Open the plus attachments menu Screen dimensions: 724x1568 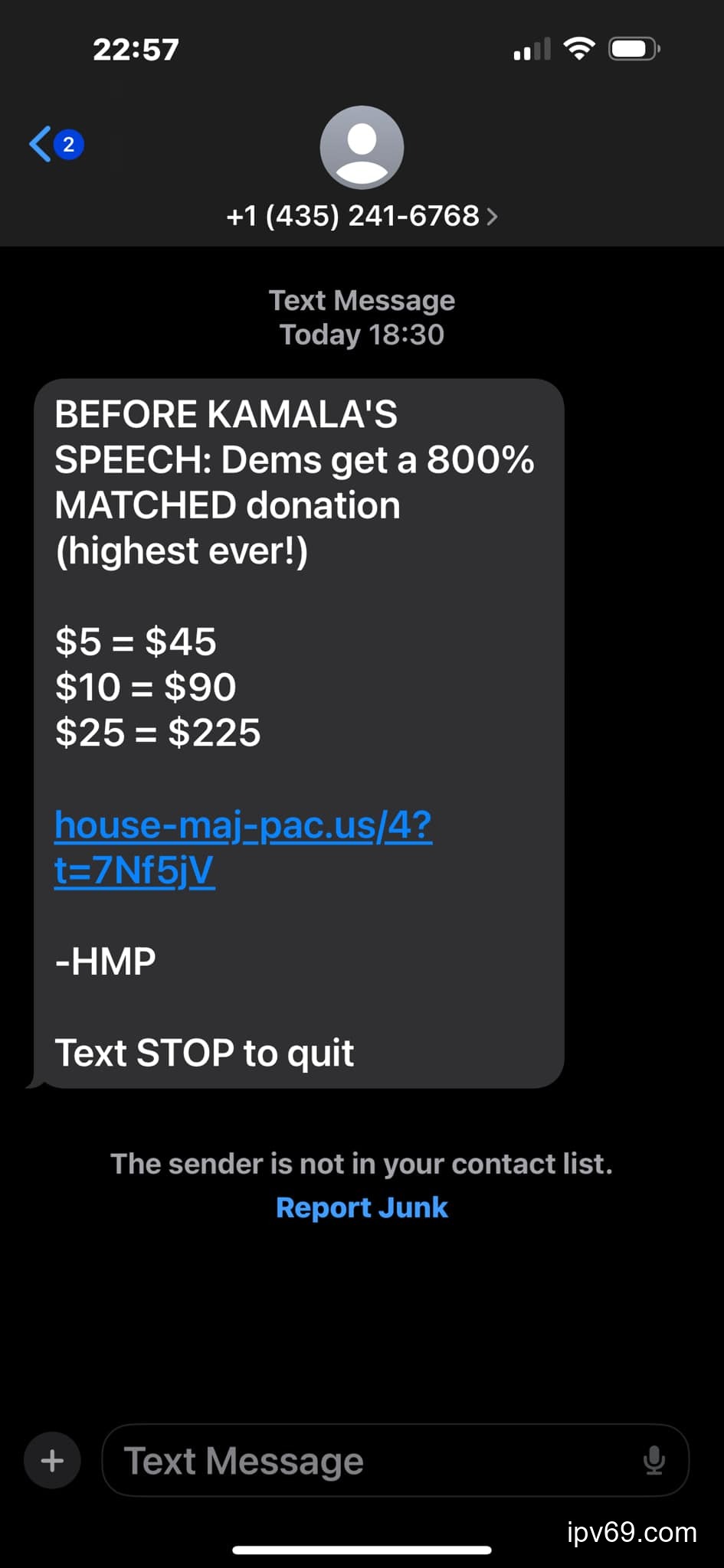52,1461
